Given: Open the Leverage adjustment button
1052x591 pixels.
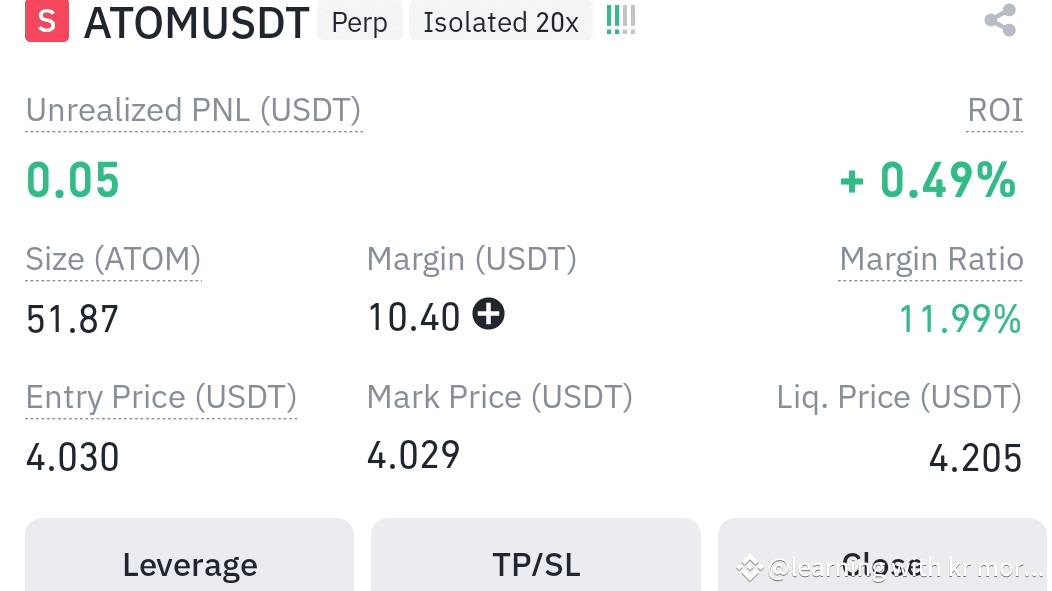Looking at the screenshot, I should click(190, 562).
